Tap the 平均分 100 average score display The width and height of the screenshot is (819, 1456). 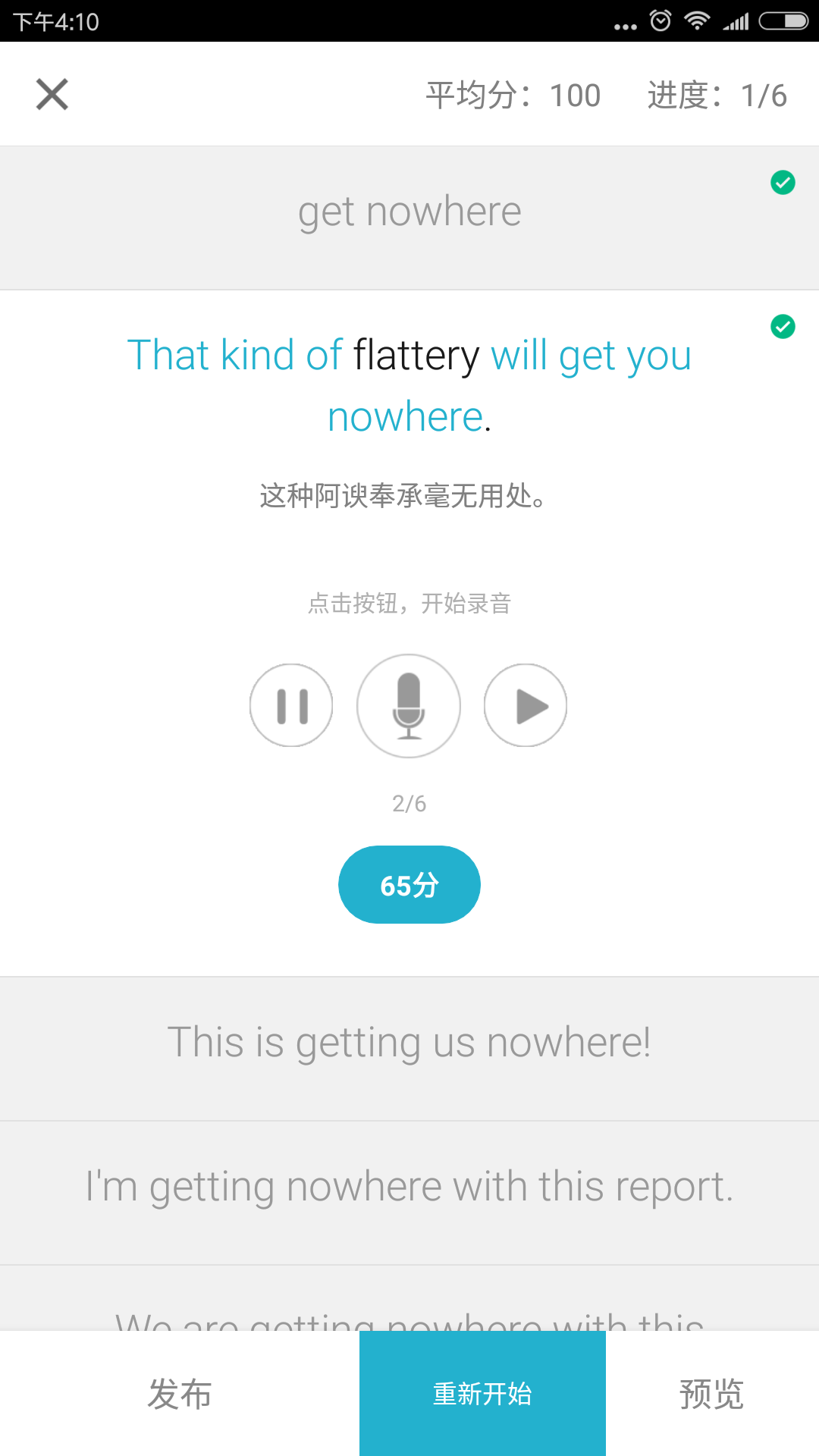(x=513, y=93)
